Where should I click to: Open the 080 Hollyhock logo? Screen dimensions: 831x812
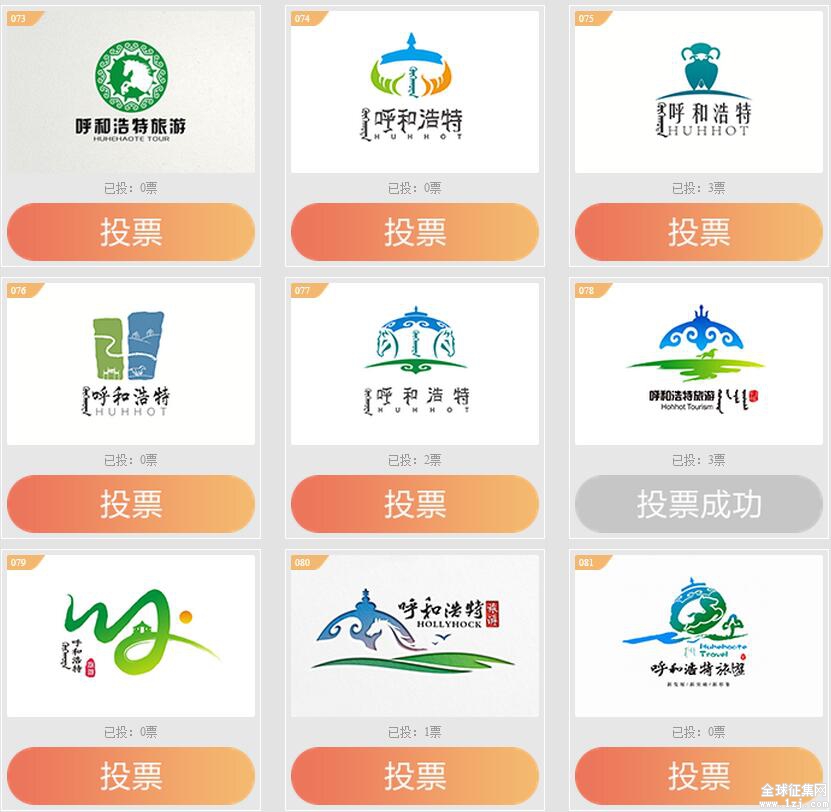(415, 636)
